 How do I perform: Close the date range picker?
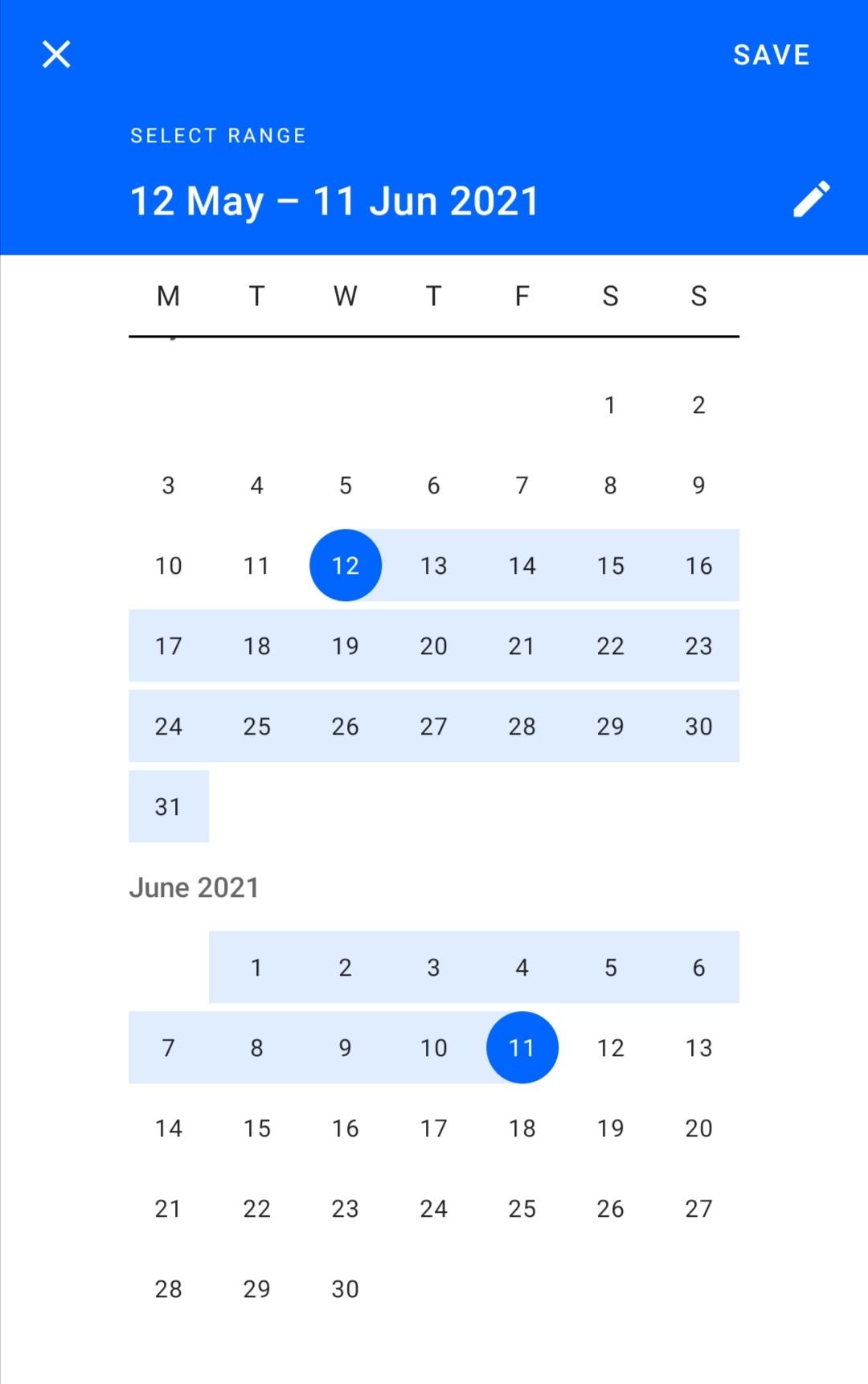point(56,55)
